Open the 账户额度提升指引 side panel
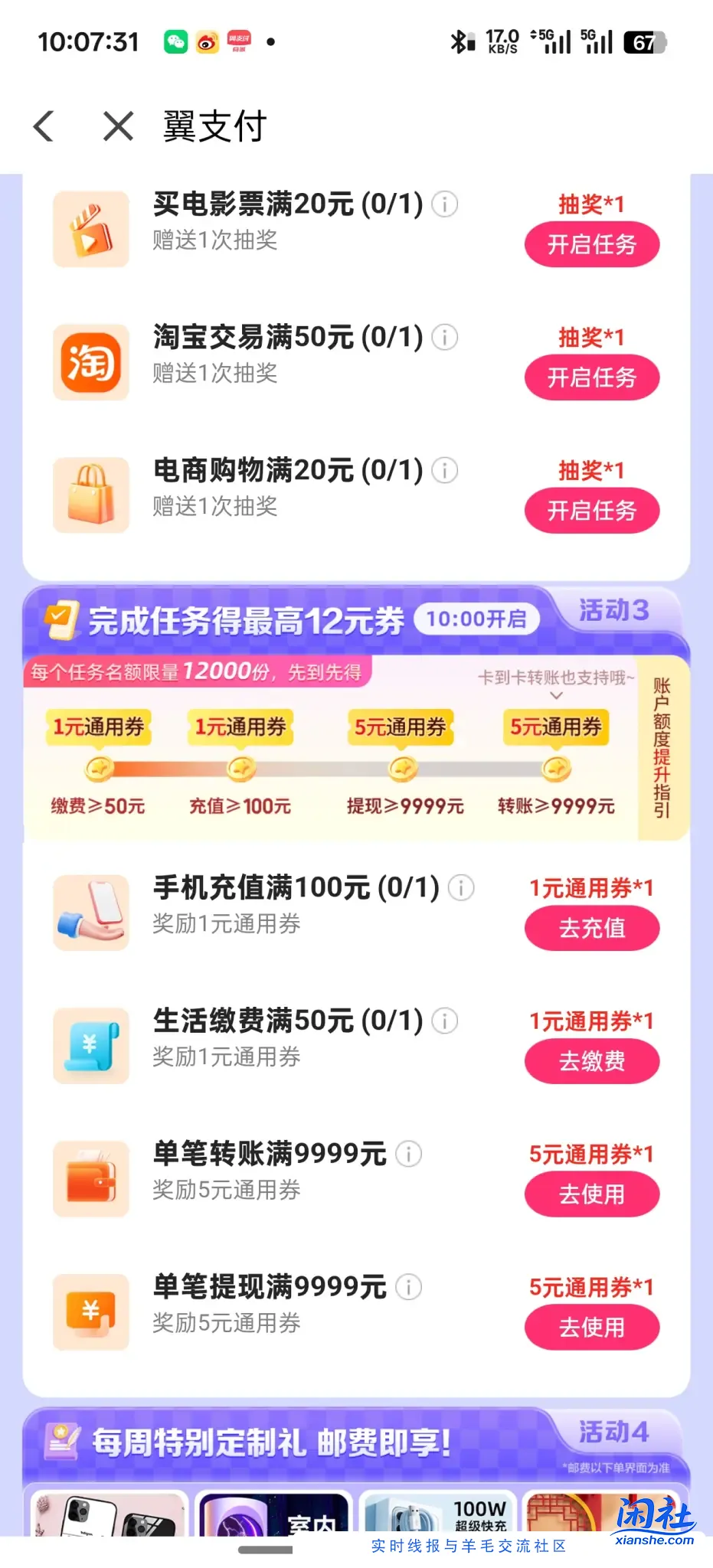Viewport: 713px width, 1568px height. (662, 746)
